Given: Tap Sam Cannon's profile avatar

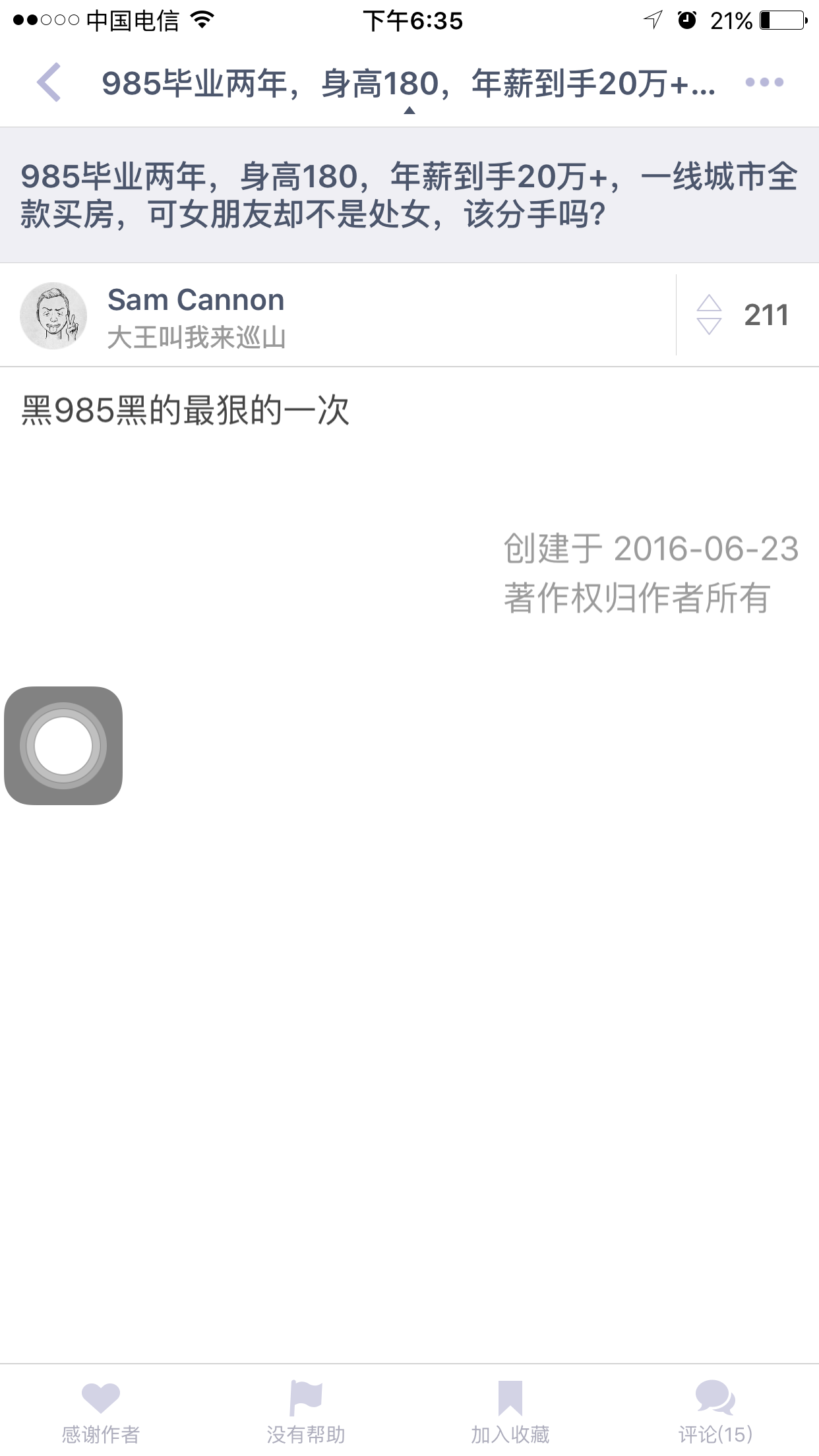Looking at the screenshot, I should click(55, 315).
